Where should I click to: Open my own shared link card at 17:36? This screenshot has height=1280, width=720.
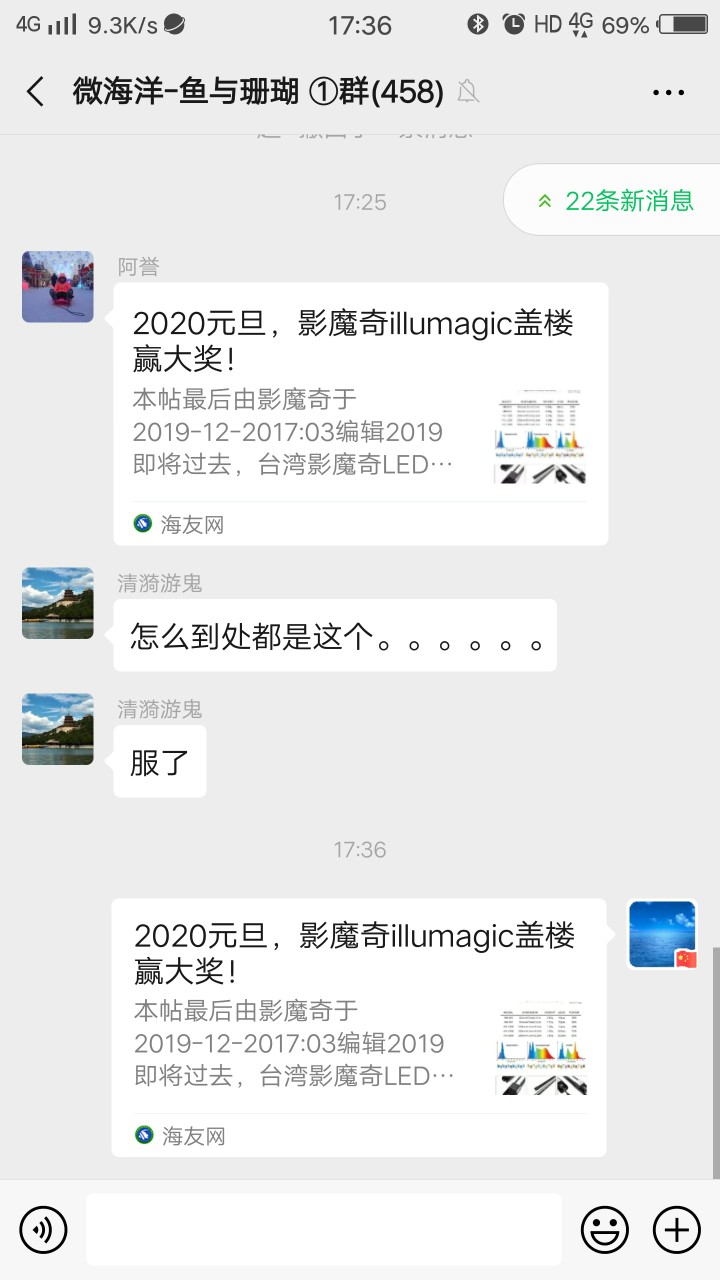coord(359,1026)
